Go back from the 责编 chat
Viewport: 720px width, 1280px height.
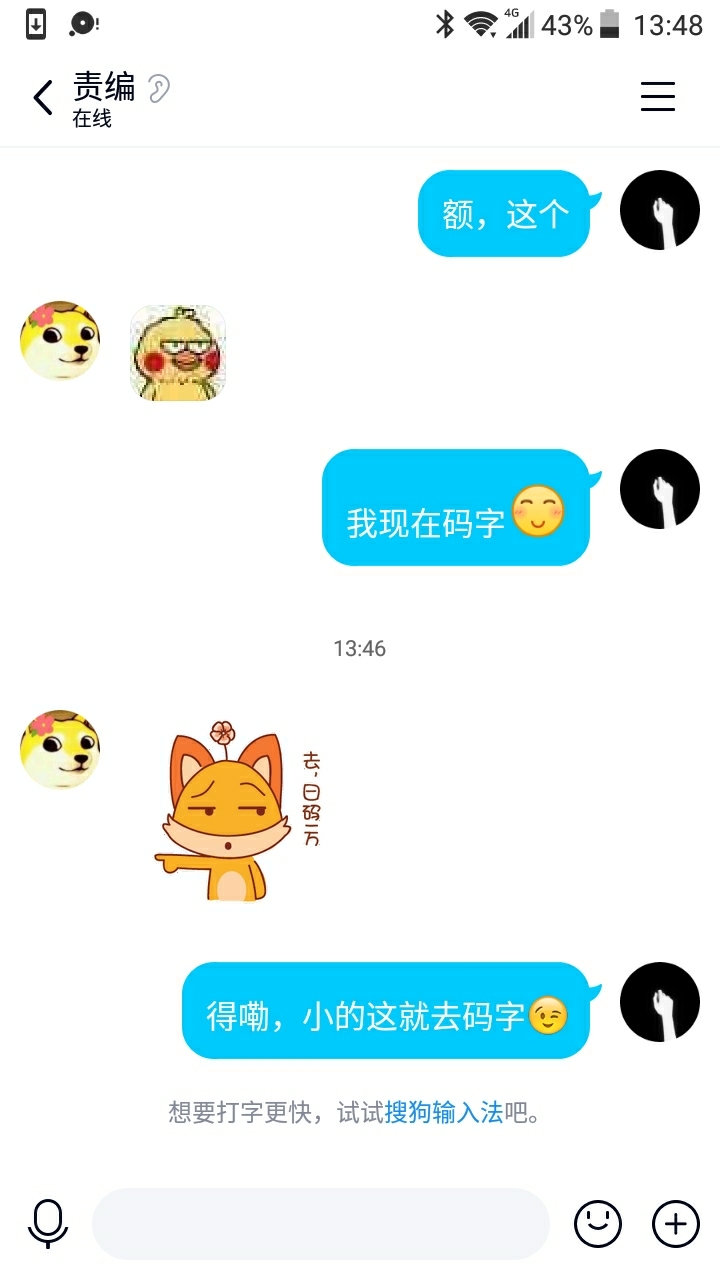[x=42, y=98]
